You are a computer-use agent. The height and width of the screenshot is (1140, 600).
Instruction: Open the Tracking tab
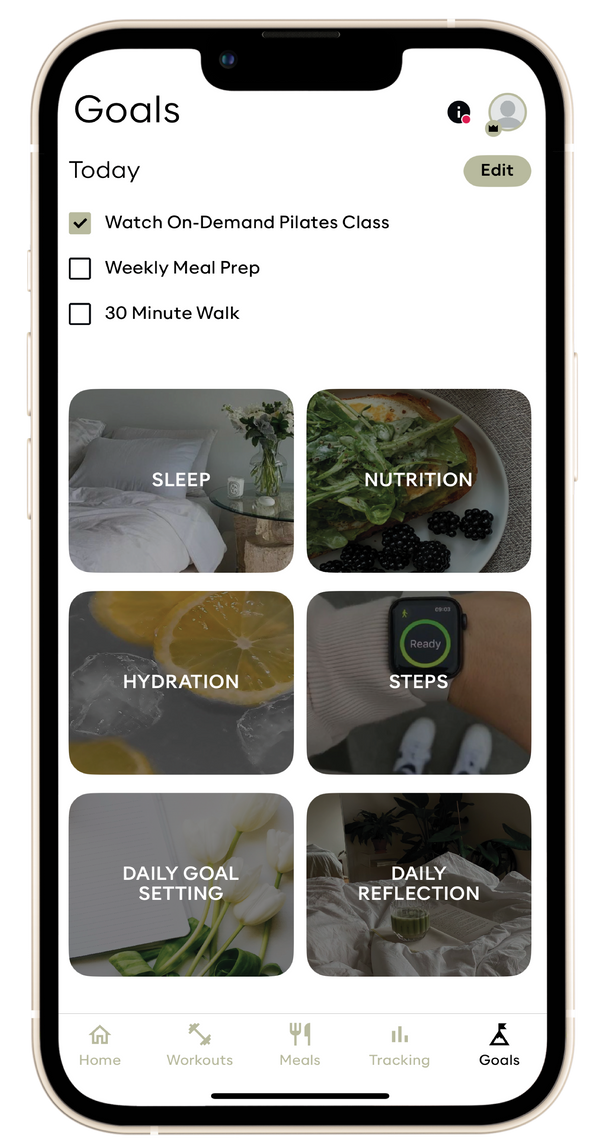coord(399,1045)
